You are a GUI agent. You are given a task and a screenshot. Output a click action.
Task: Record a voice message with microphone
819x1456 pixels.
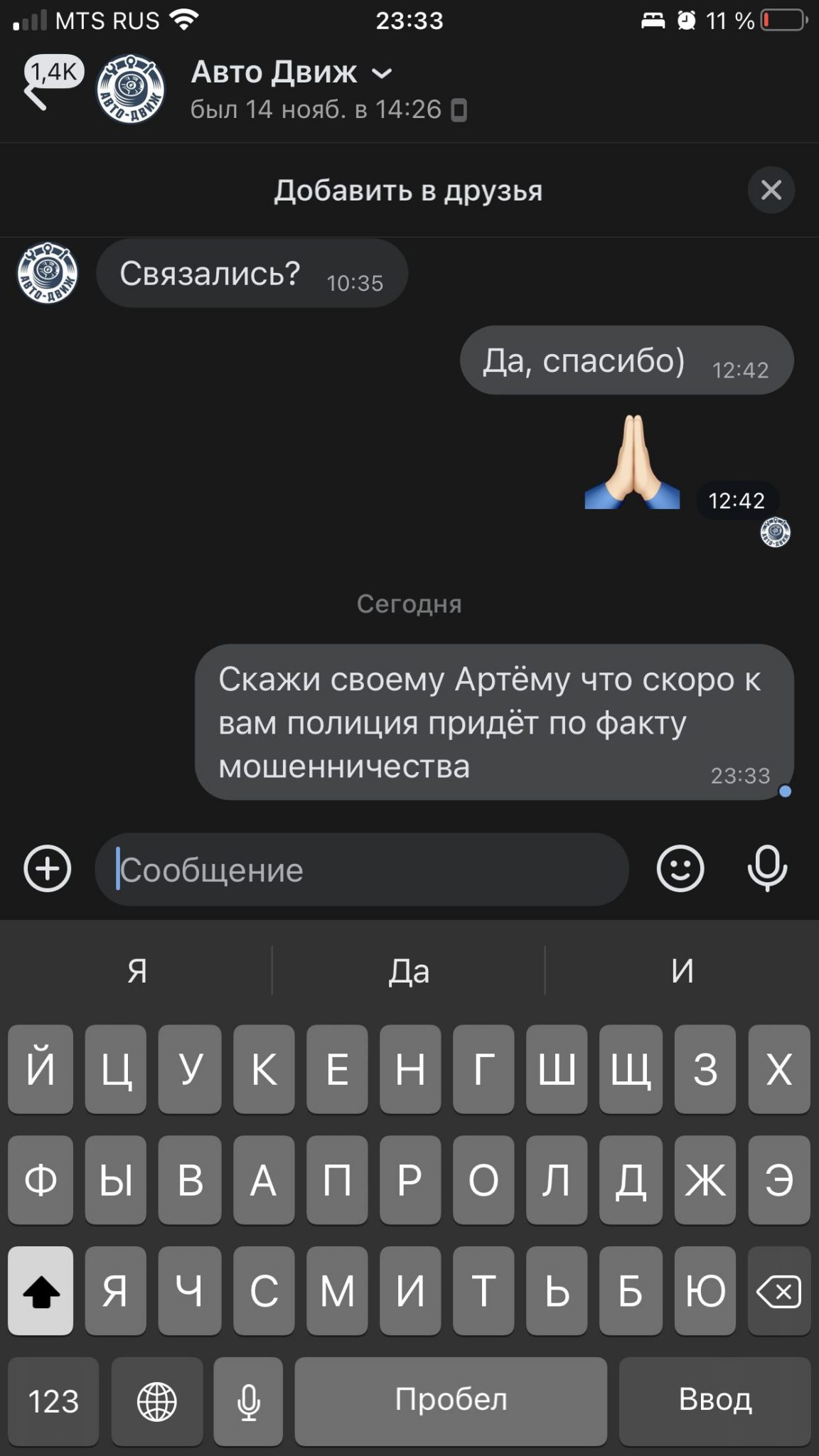coord(767,869)
